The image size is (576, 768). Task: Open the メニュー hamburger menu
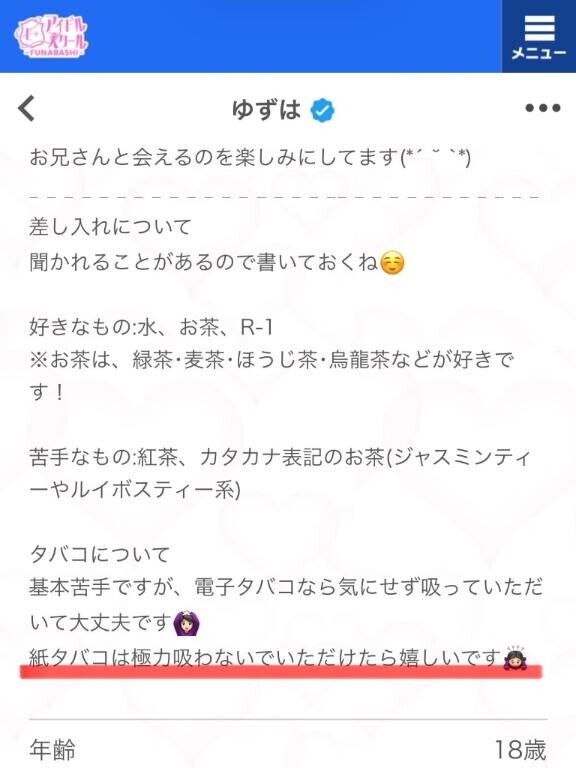(x=539, y=36)
